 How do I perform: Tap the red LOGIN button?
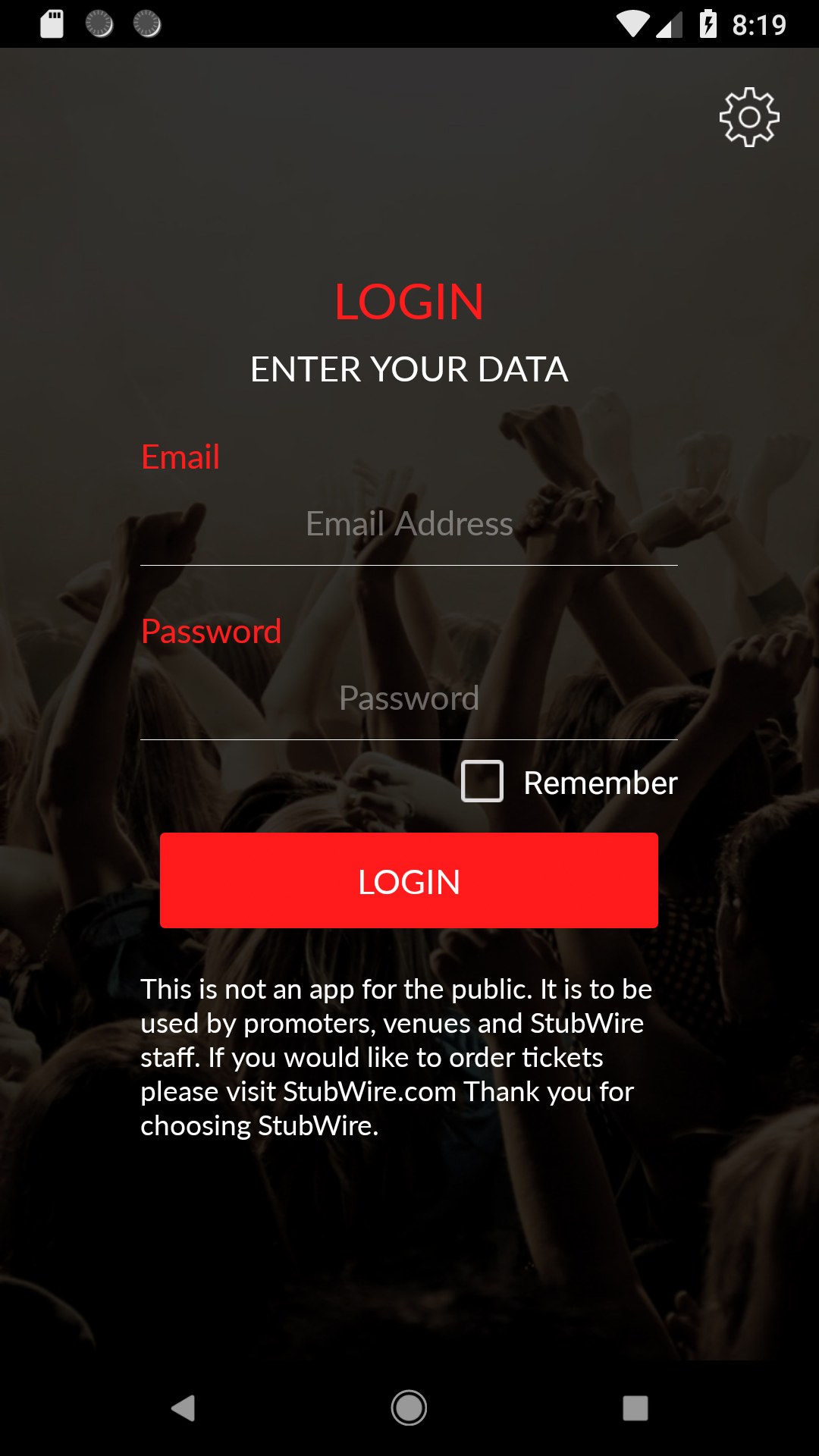[x=409, y=880]
